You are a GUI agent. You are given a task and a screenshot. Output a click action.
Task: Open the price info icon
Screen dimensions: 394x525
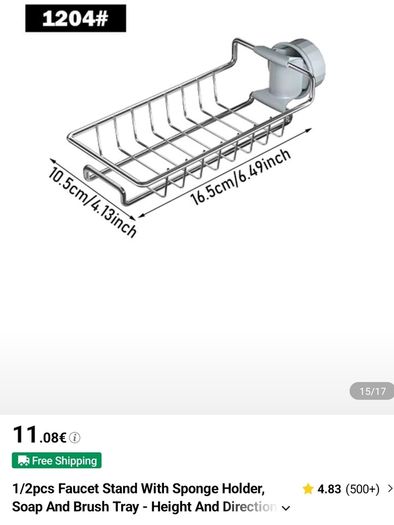(75, 437)
